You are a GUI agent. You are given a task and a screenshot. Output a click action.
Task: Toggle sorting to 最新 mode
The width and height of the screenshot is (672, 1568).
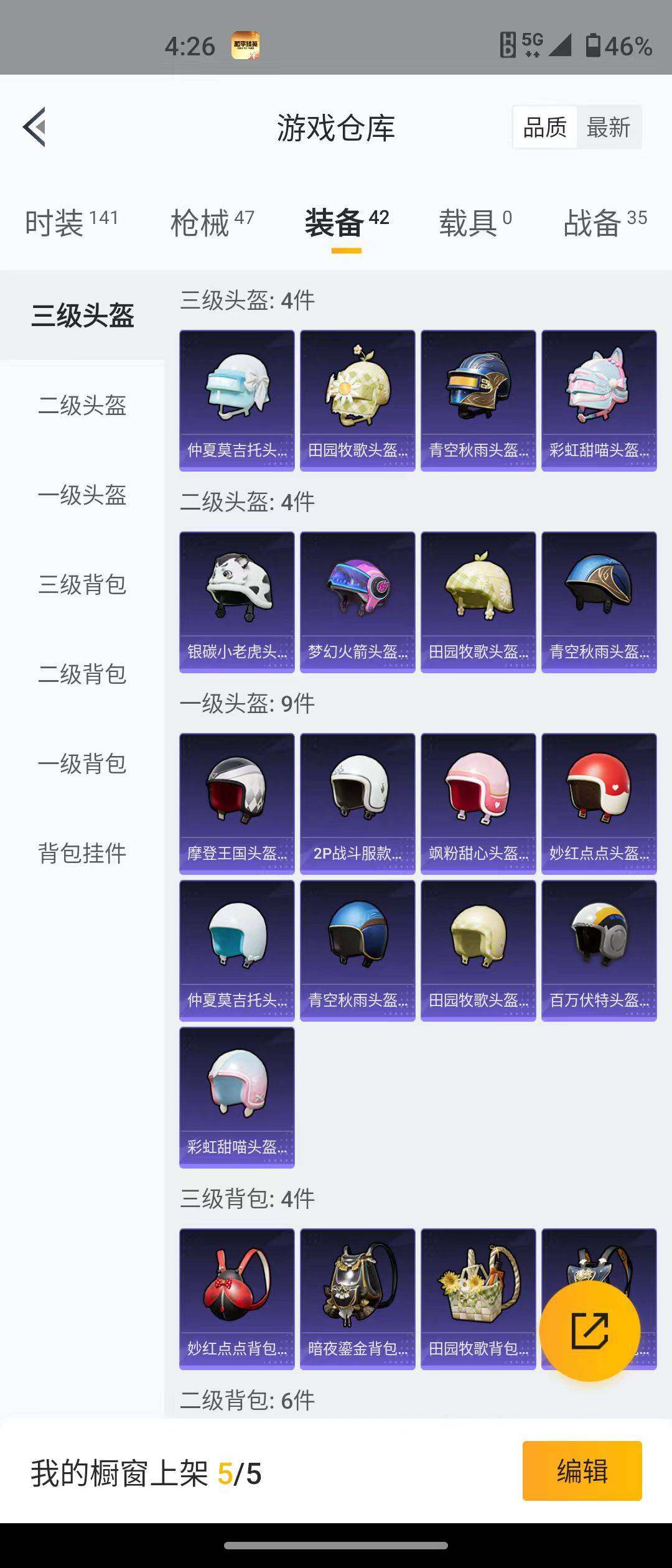[608, 126]
